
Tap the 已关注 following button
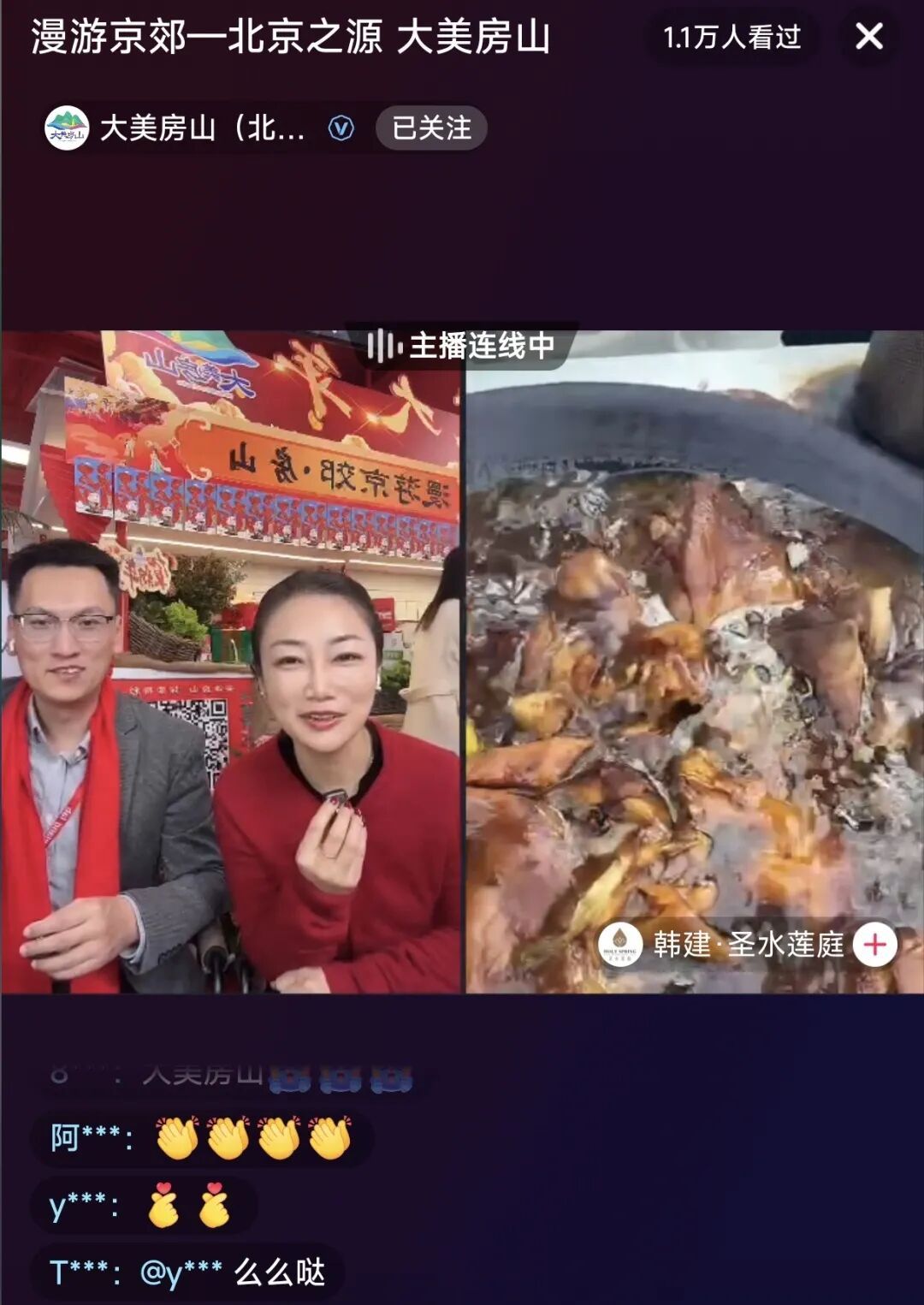[431, 128]
